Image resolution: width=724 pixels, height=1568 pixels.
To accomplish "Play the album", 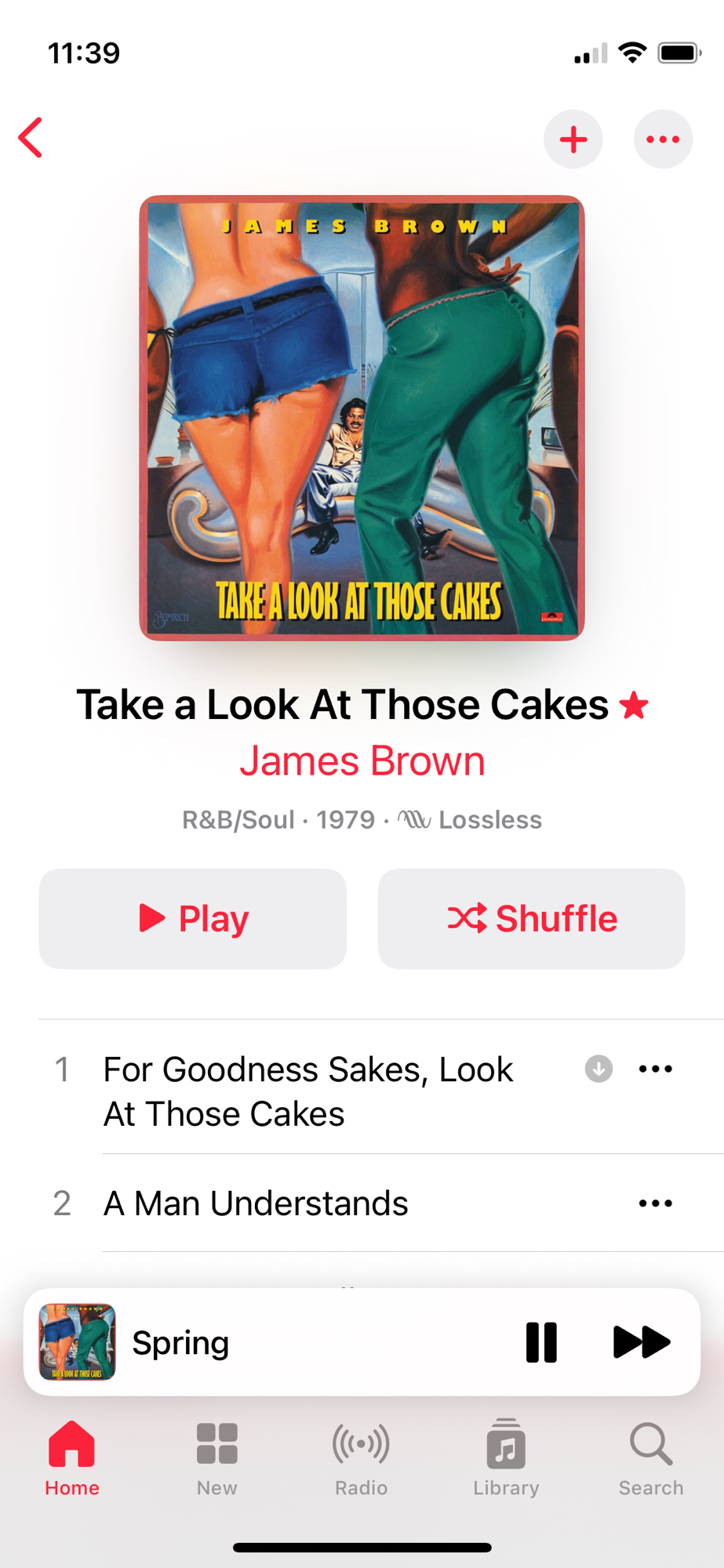I will click(193, 918).
